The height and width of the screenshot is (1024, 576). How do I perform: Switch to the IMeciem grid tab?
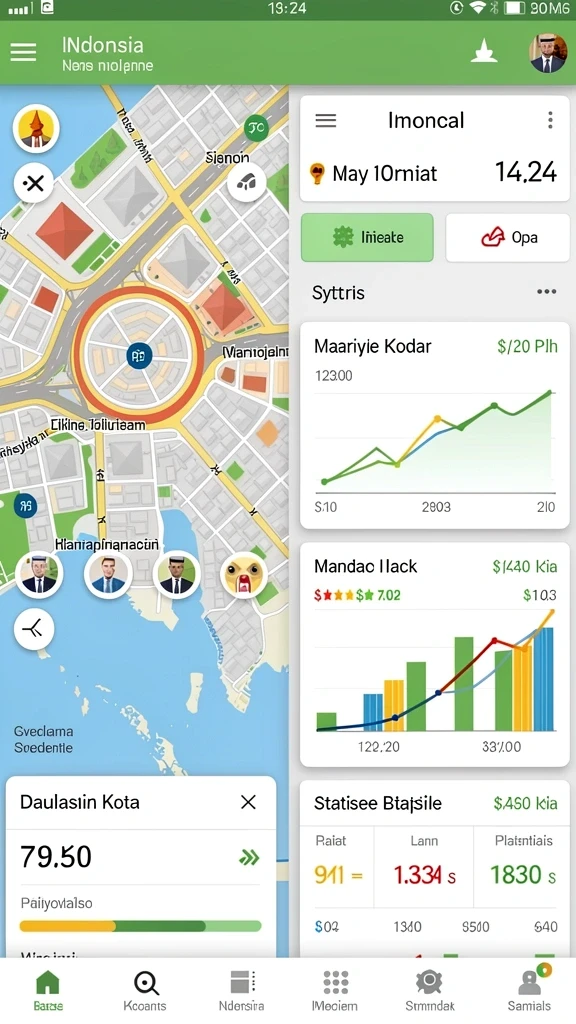pos(335,991)
